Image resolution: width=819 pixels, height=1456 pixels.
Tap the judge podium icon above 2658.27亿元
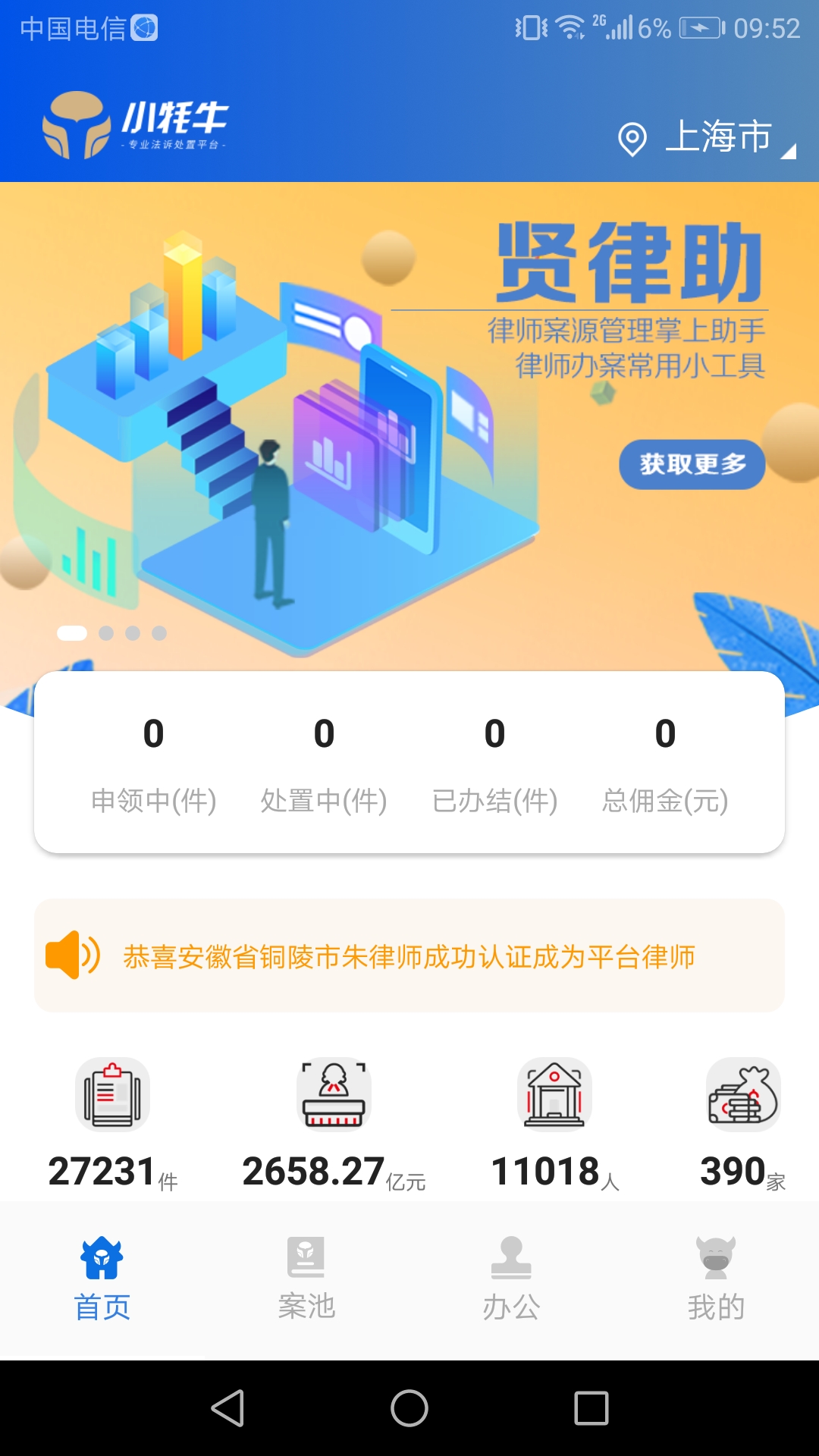(x=334, y=1094)
